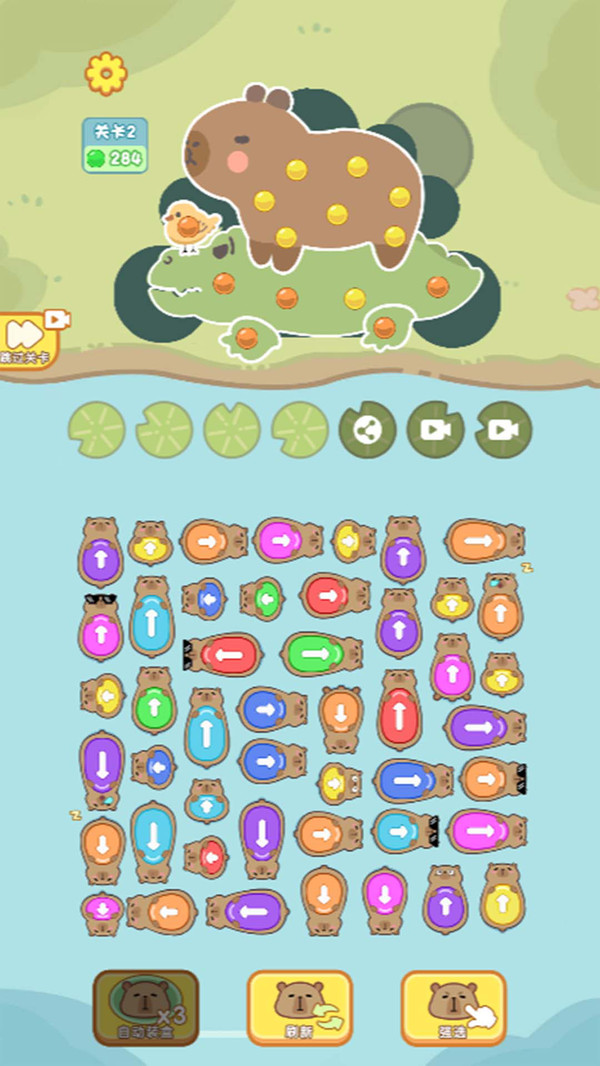Image resolution: width=600 pixels, height=1066 pixels.
Task: Tap the pink sunglasses capybara pointing up
Action: coord(101,627)
